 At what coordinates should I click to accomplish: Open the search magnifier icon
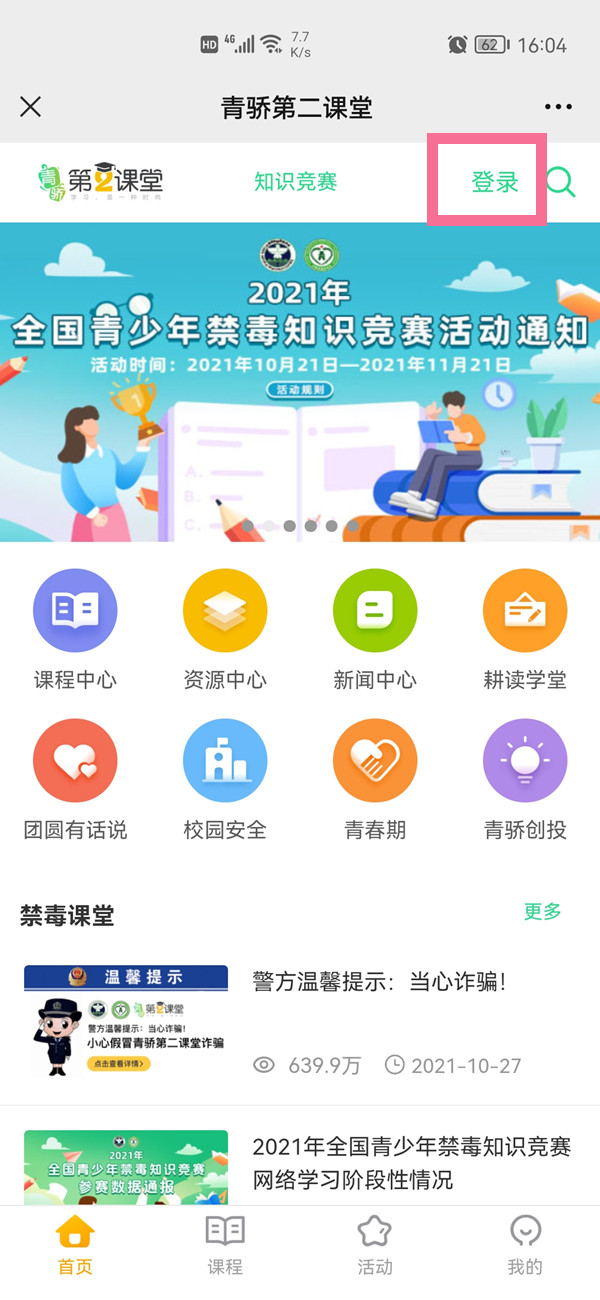(561, 182)
